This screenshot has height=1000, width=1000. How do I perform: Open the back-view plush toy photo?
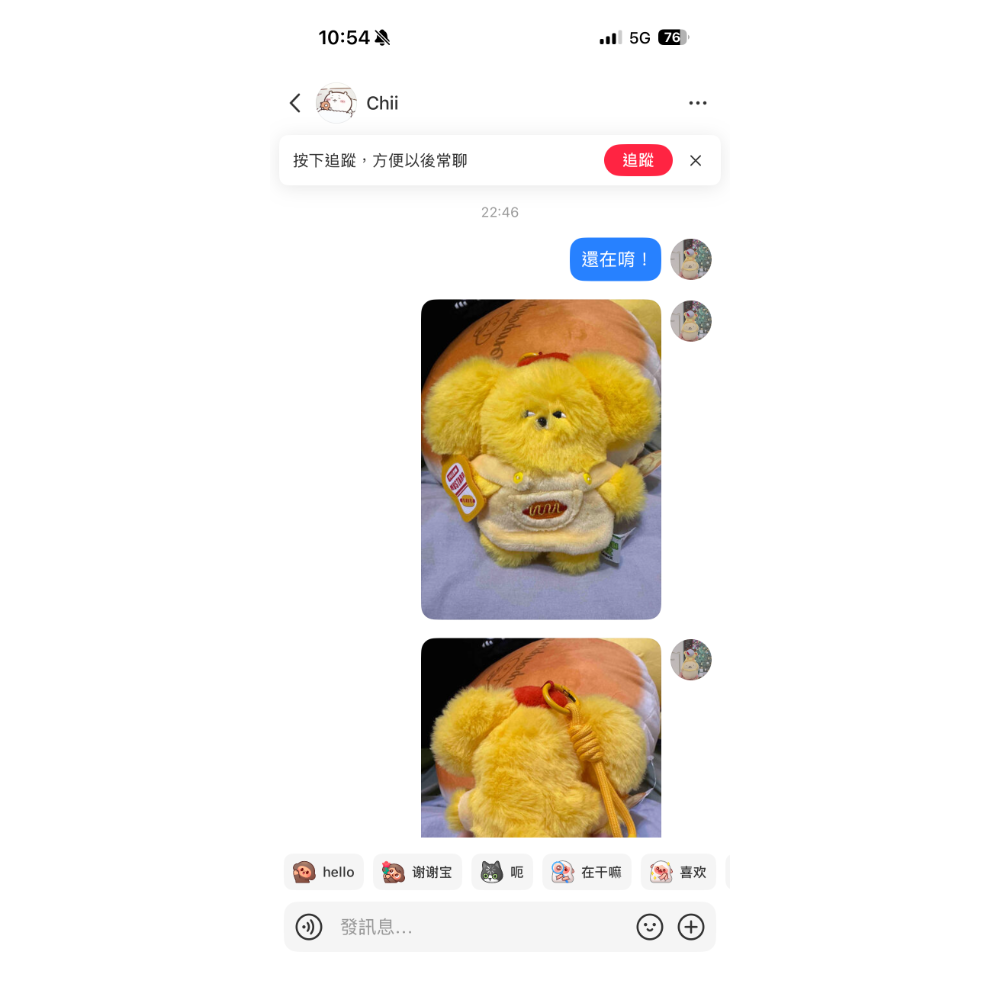click(541, 737)
